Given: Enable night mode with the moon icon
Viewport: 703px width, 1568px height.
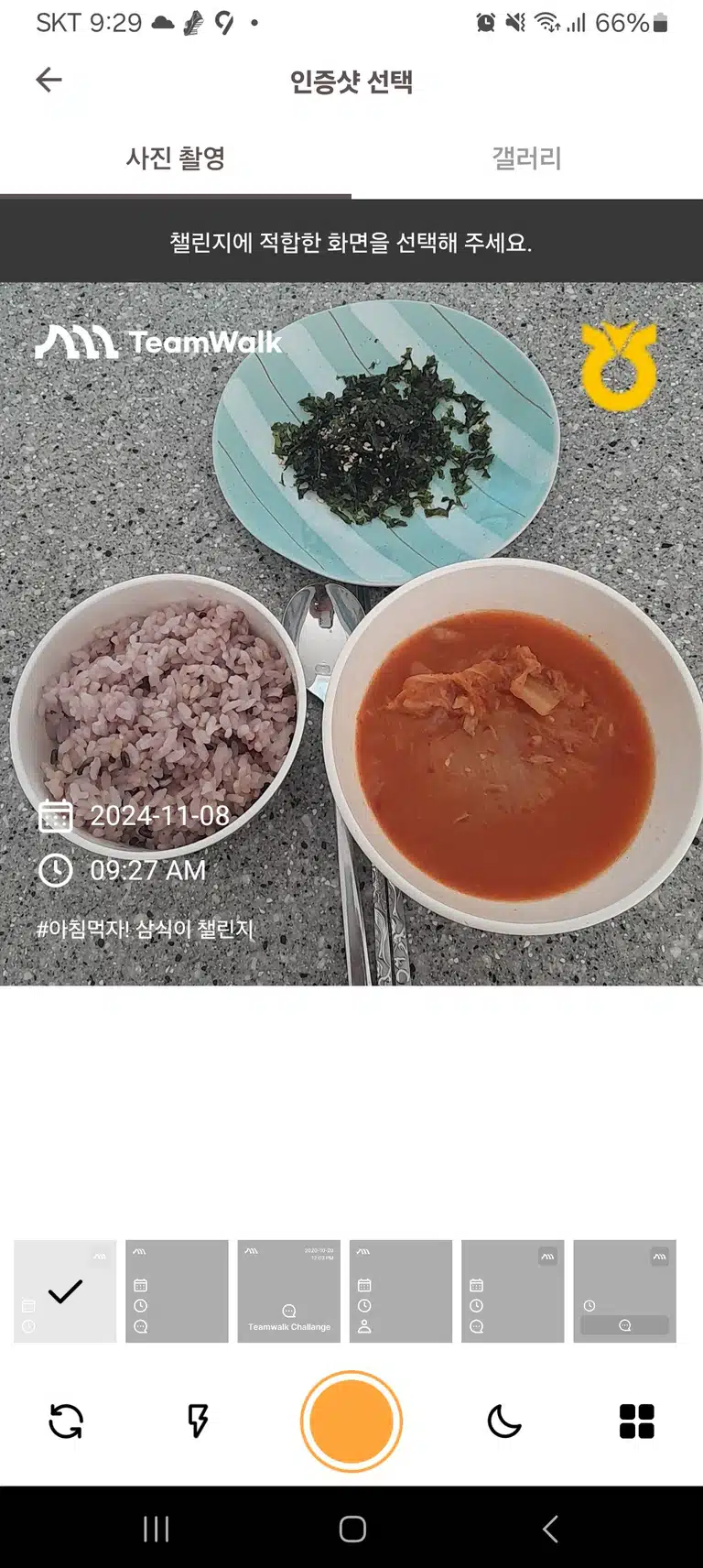Looking at the screenshot, I should coord(504,1421).
